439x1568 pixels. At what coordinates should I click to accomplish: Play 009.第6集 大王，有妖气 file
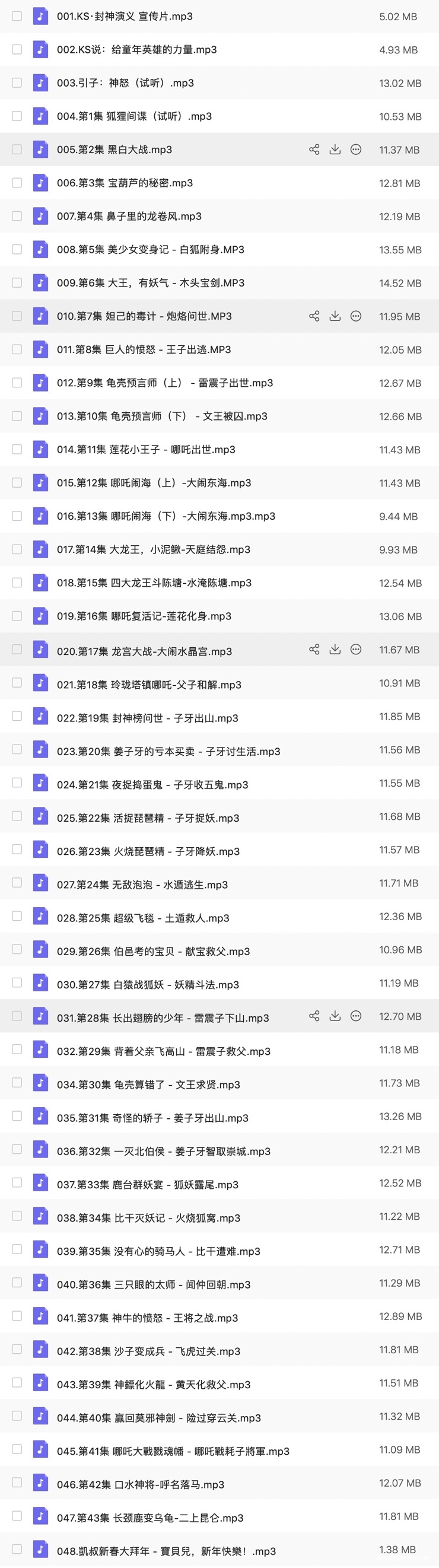(151, 283)
